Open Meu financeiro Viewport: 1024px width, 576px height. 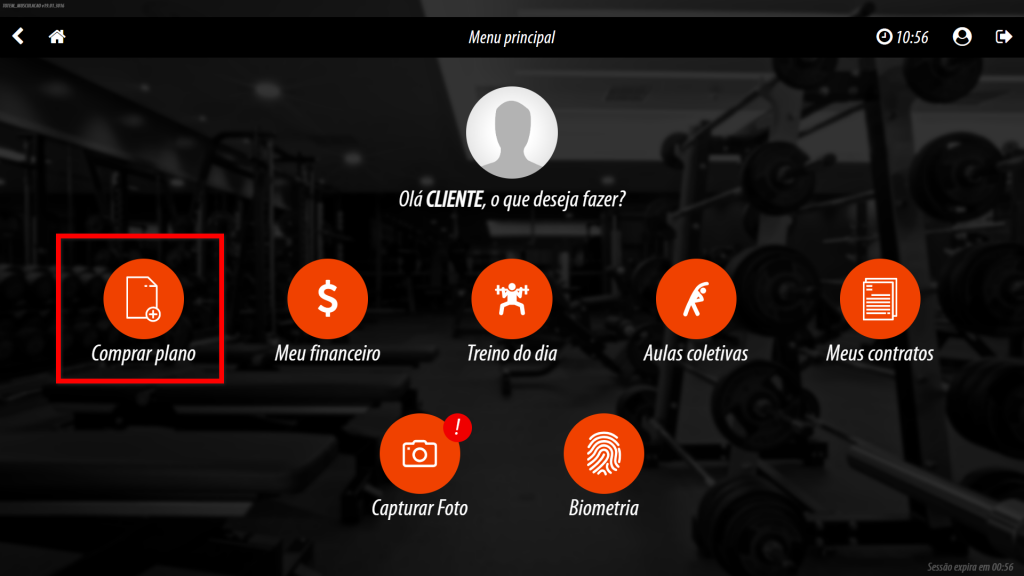pos(327,299)
